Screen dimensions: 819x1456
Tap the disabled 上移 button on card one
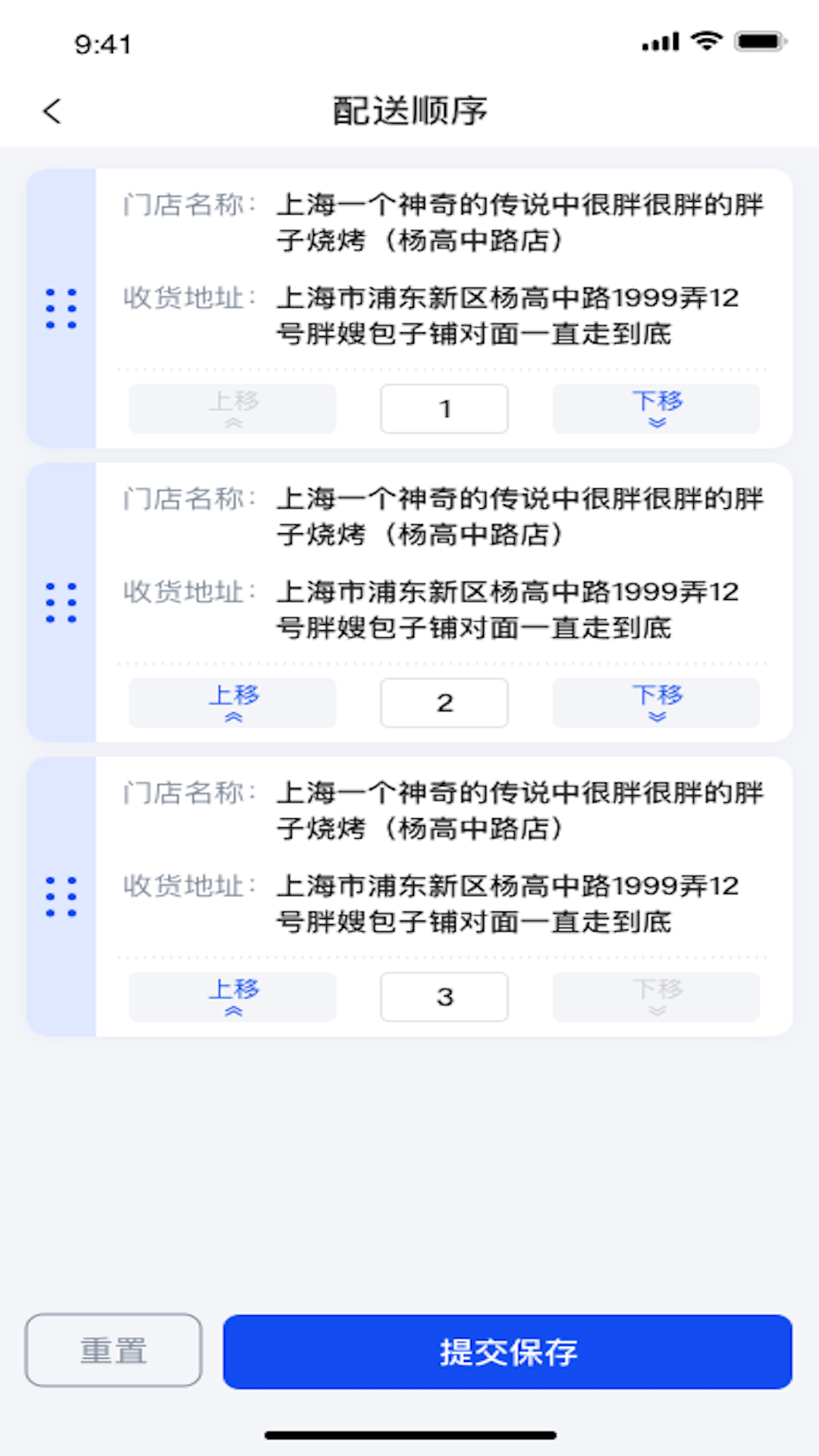(233, 409)
